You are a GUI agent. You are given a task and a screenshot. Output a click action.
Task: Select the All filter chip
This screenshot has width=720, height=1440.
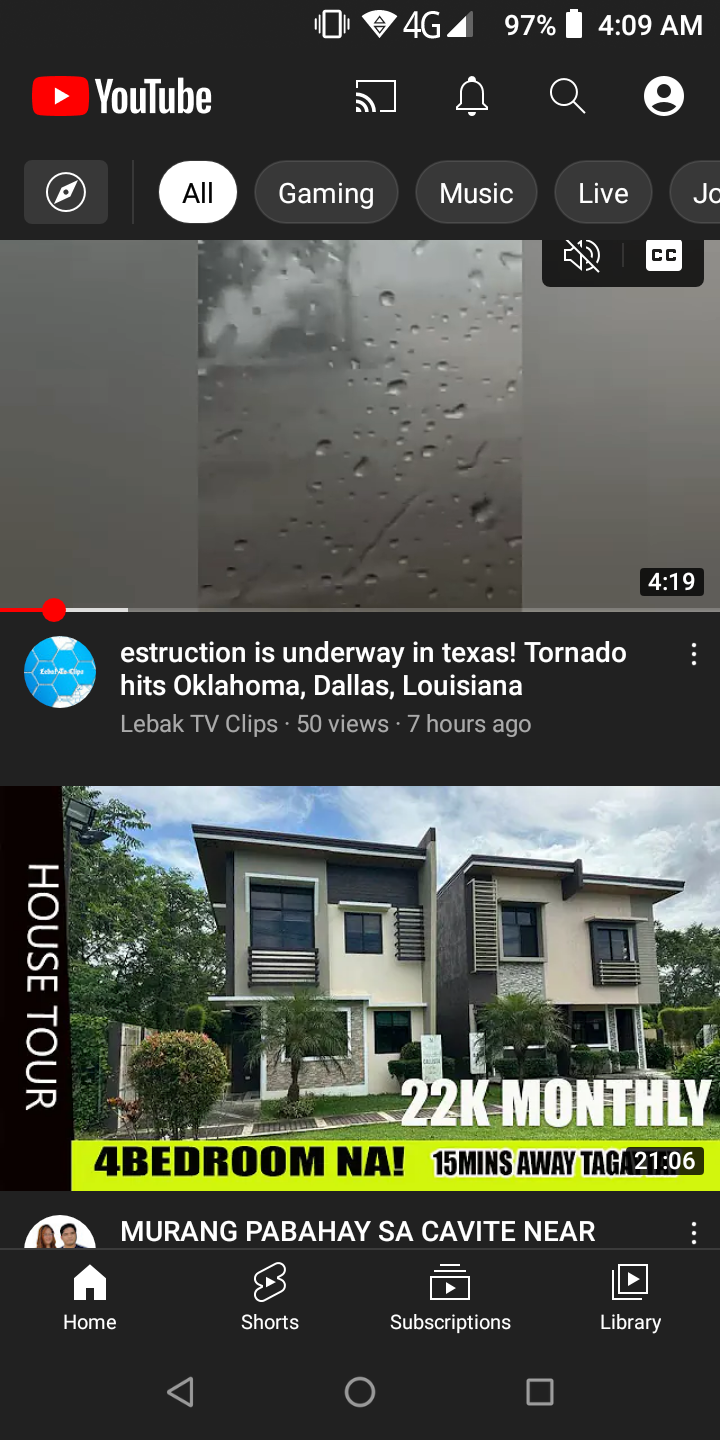[198, 192]
